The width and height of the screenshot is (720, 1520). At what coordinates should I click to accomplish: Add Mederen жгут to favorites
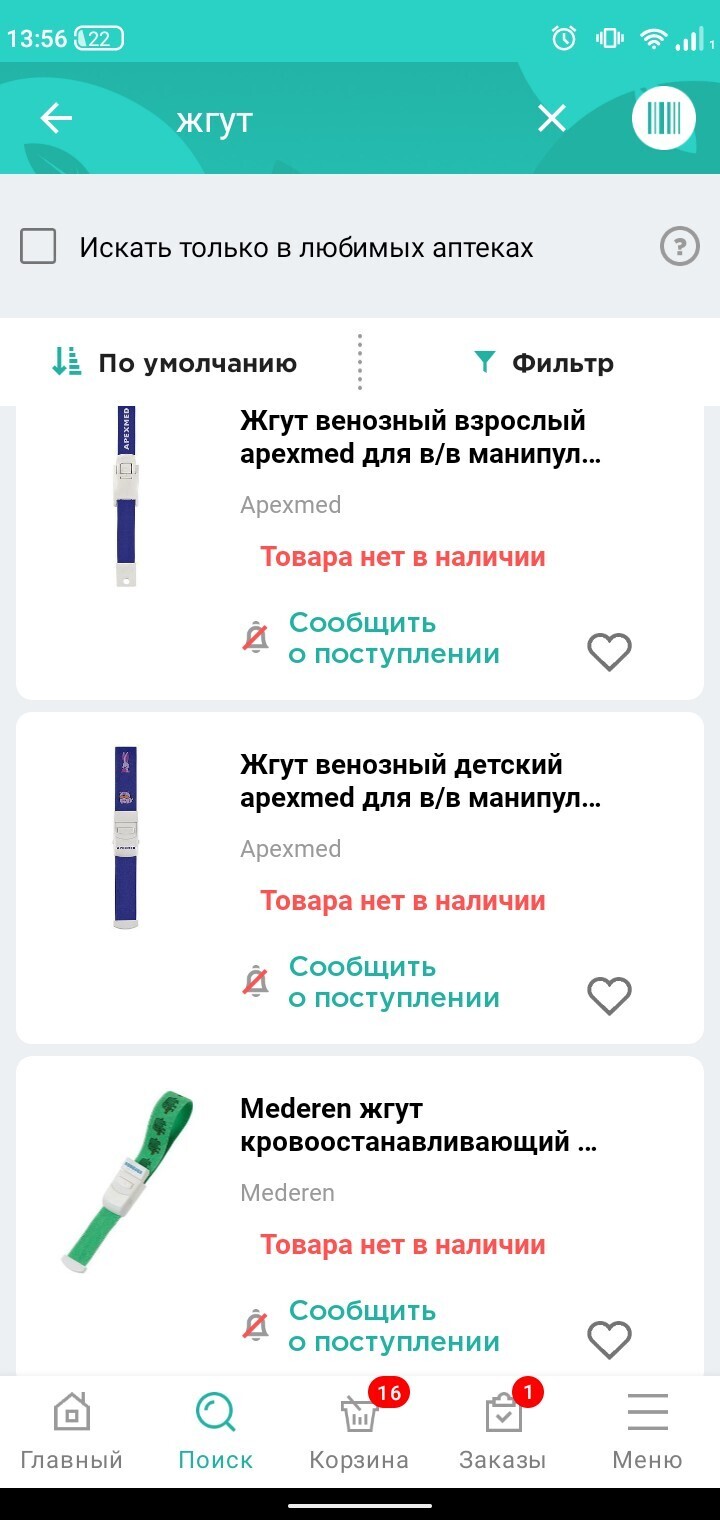tap(609, 1340)
